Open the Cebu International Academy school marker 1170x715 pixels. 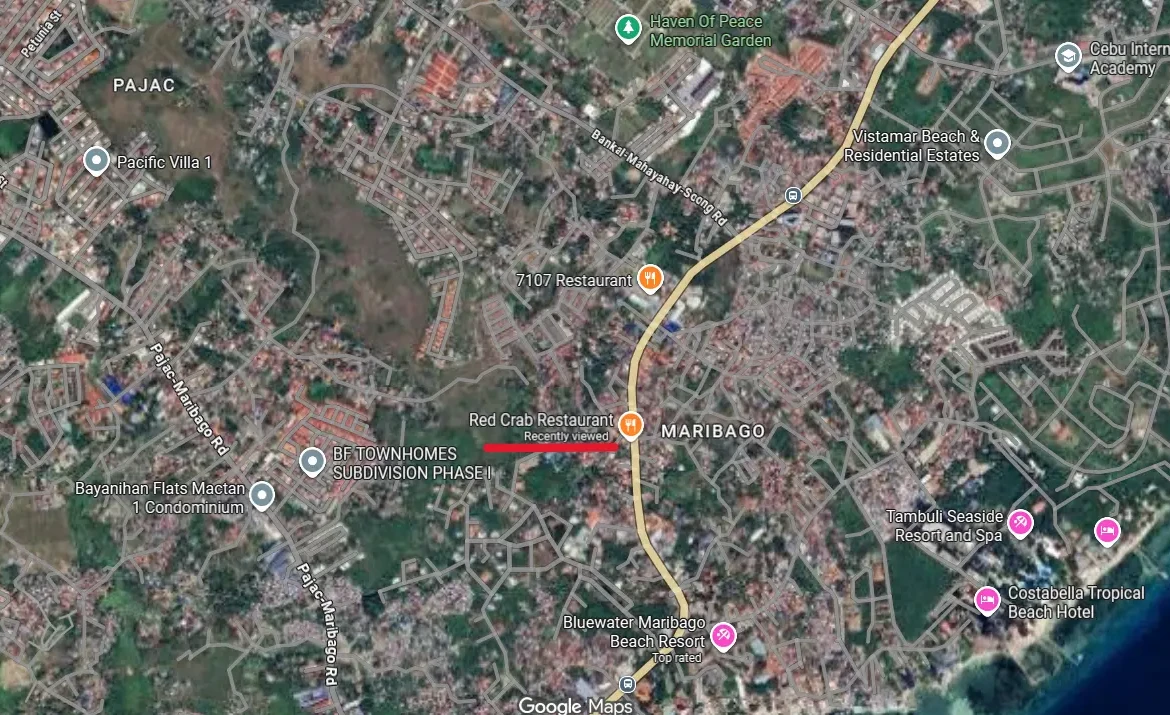tap(1068, 56)
